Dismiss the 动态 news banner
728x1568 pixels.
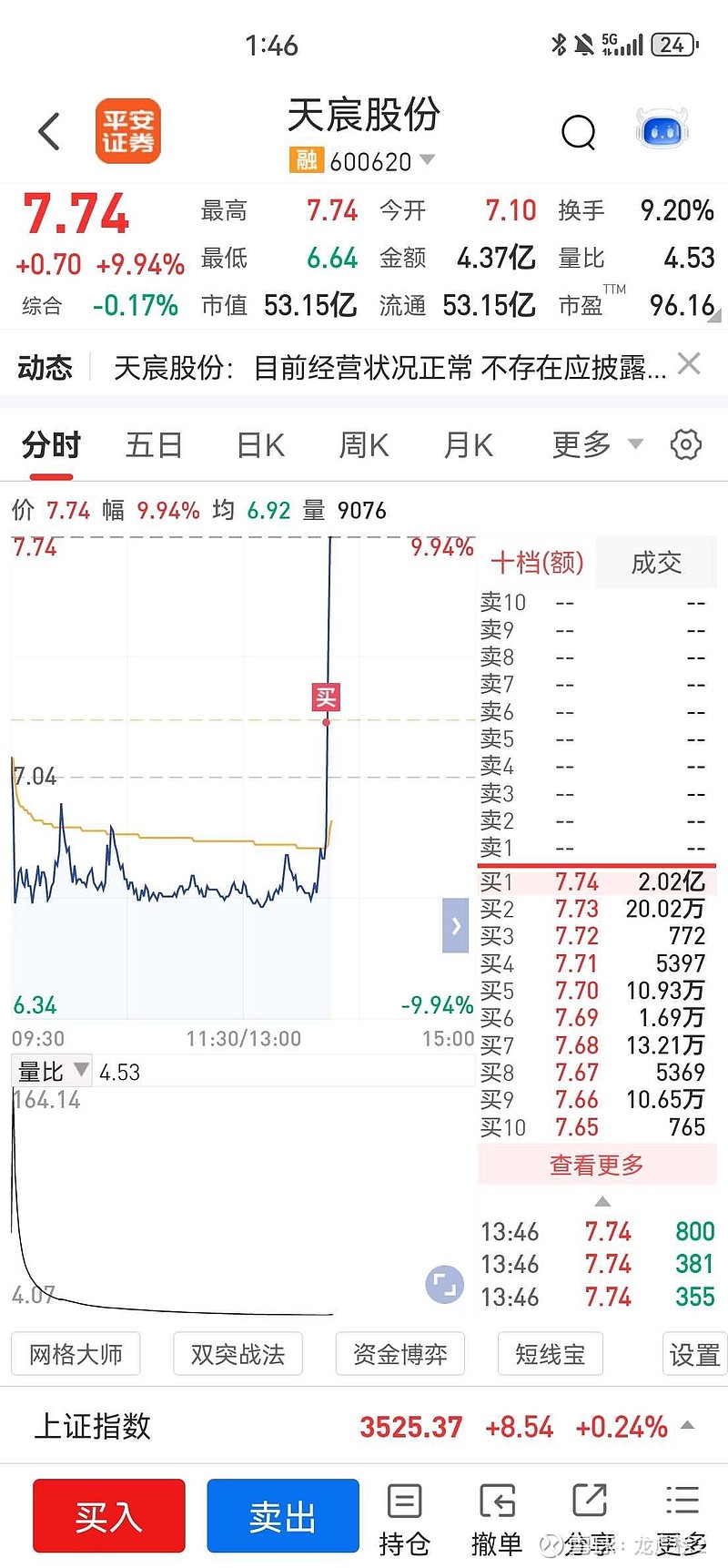pos(689,364)
